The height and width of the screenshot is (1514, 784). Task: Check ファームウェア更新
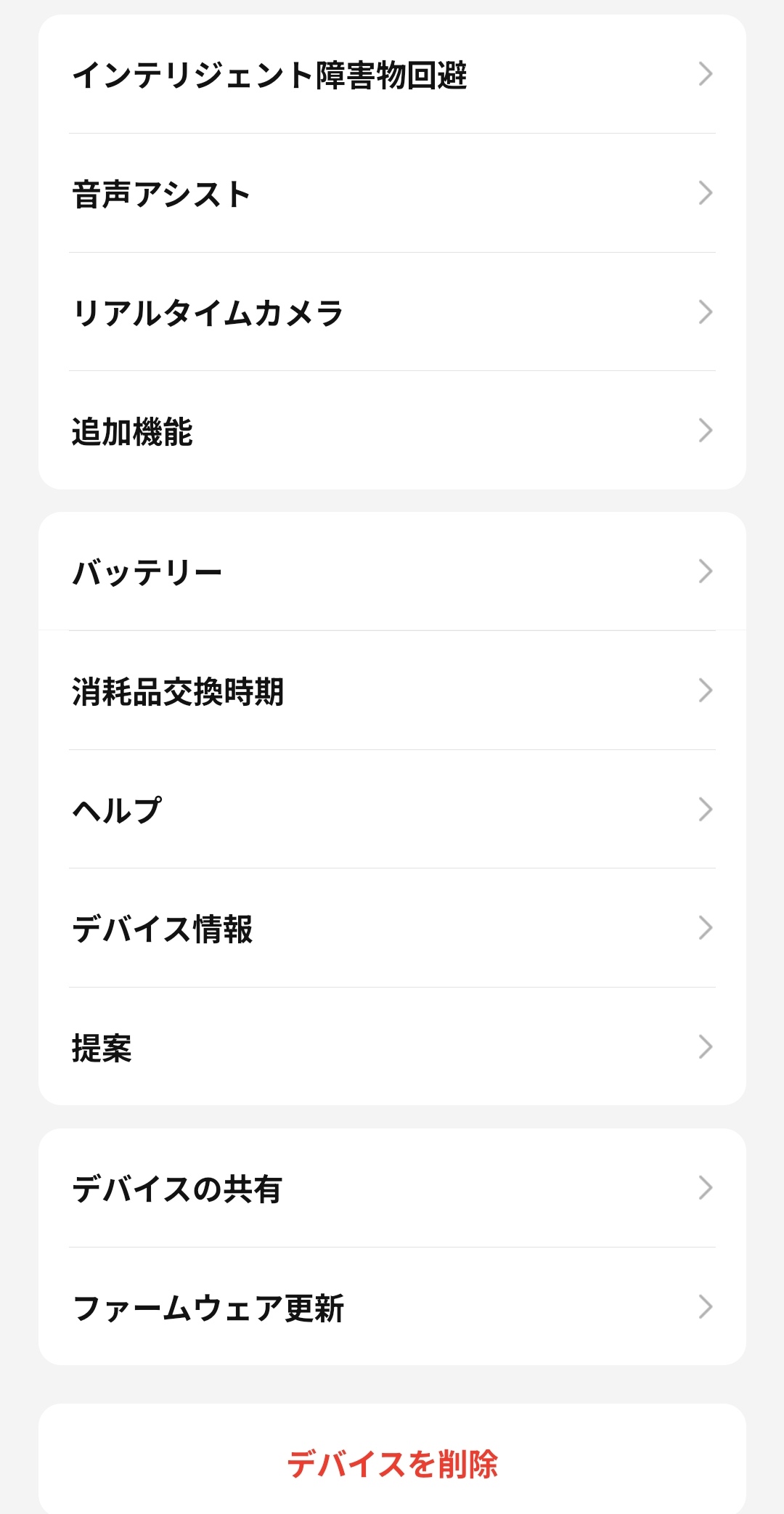coord(392,1307)
